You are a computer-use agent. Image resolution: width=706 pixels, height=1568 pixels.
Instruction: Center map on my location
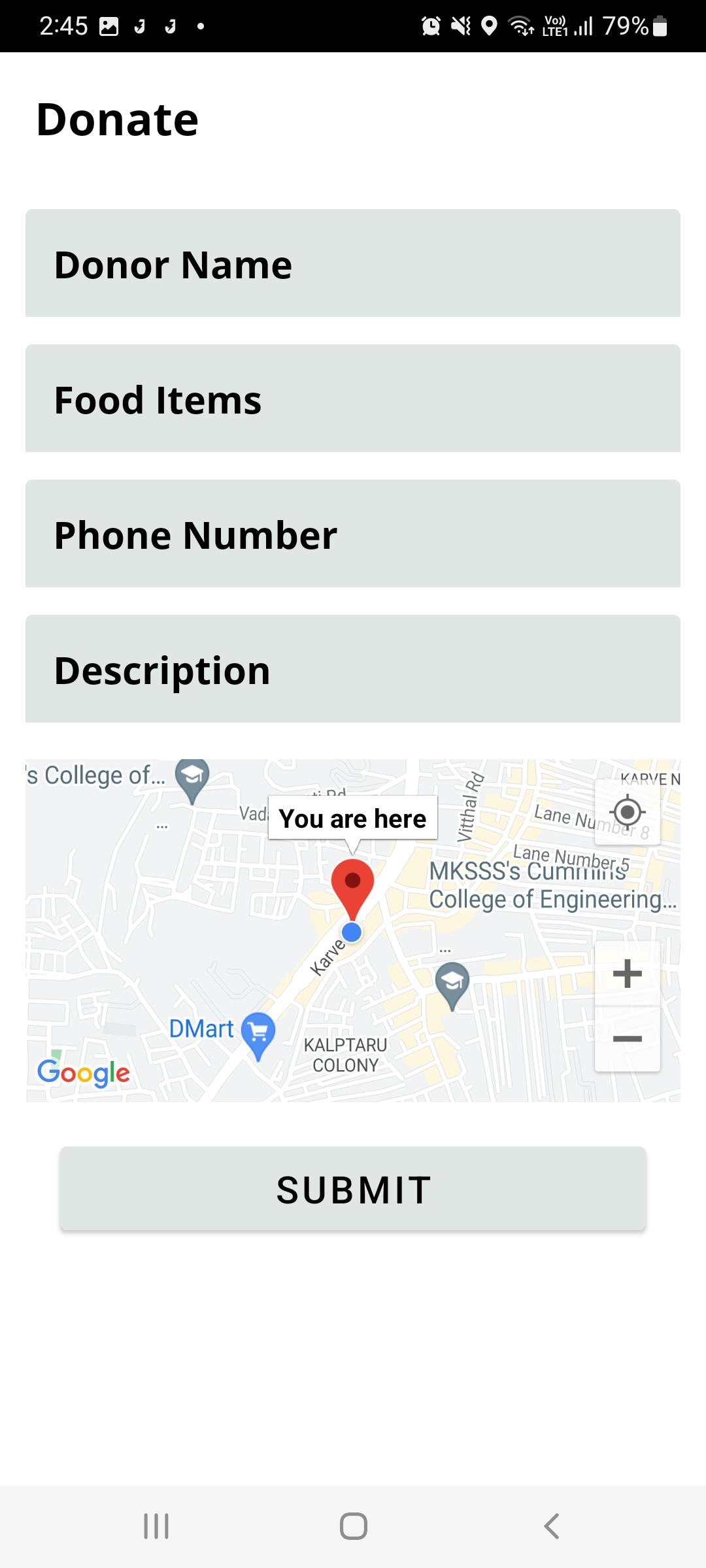[x=627, y=812]
